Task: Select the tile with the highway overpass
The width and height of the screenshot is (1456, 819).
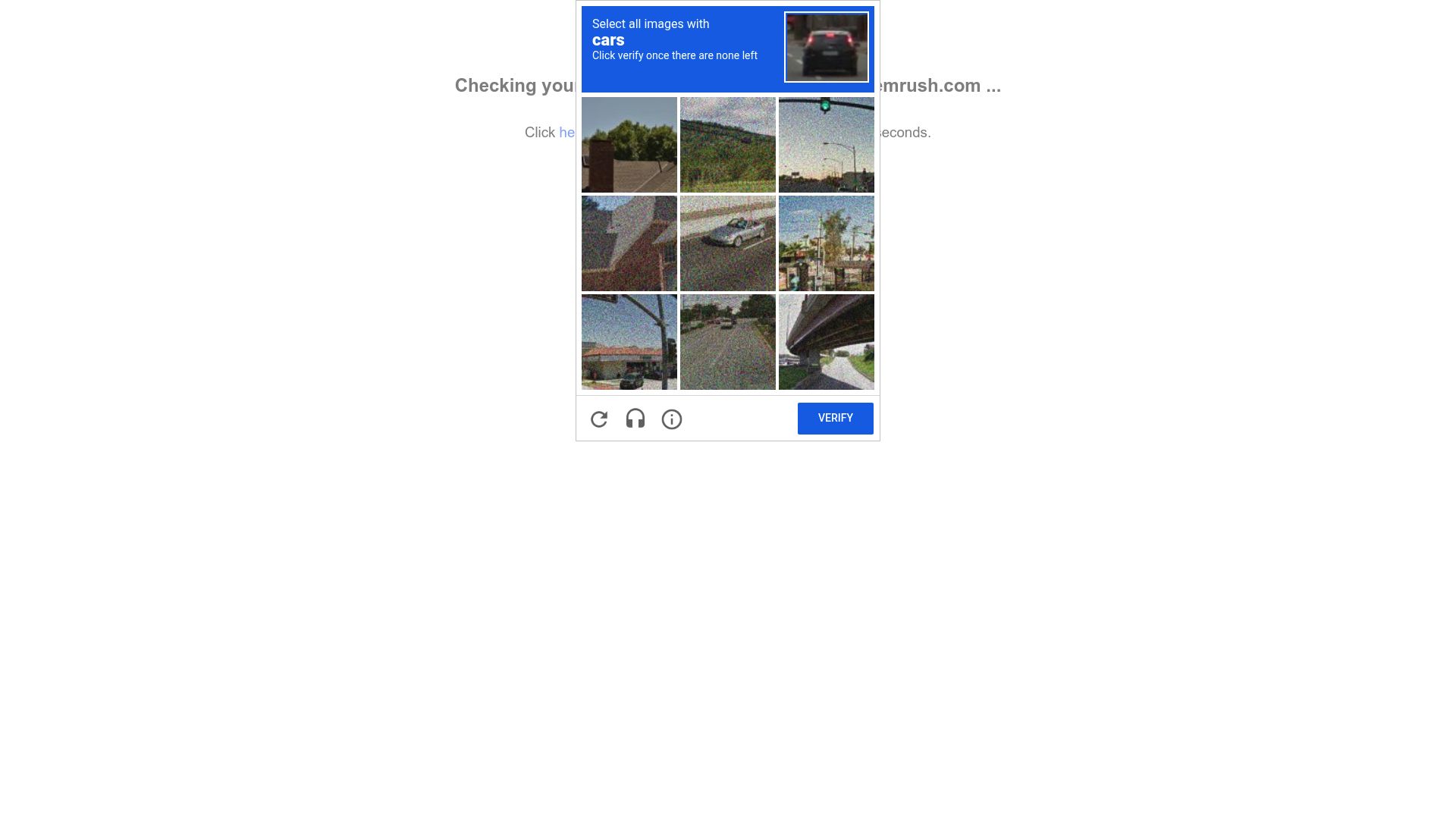Action: coord(826,342)
